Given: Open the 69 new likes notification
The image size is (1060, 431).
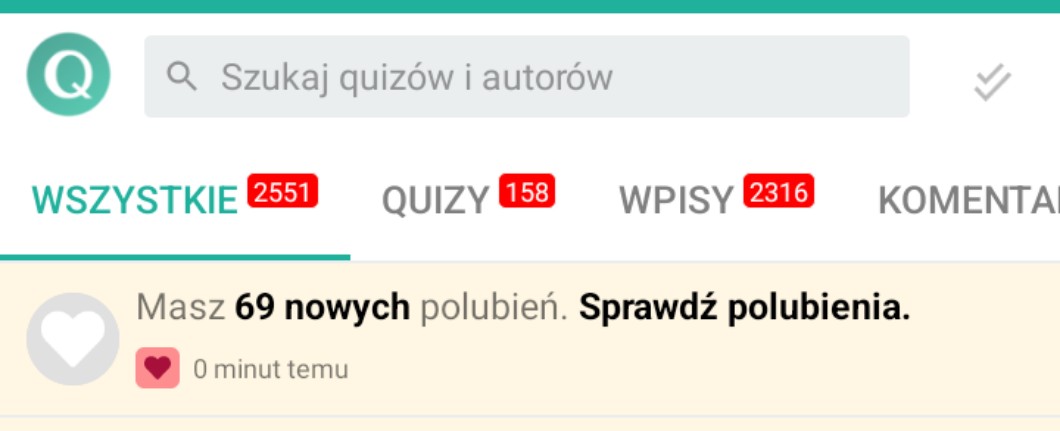Looking at the screenshot, I should (x=530, y=339).
